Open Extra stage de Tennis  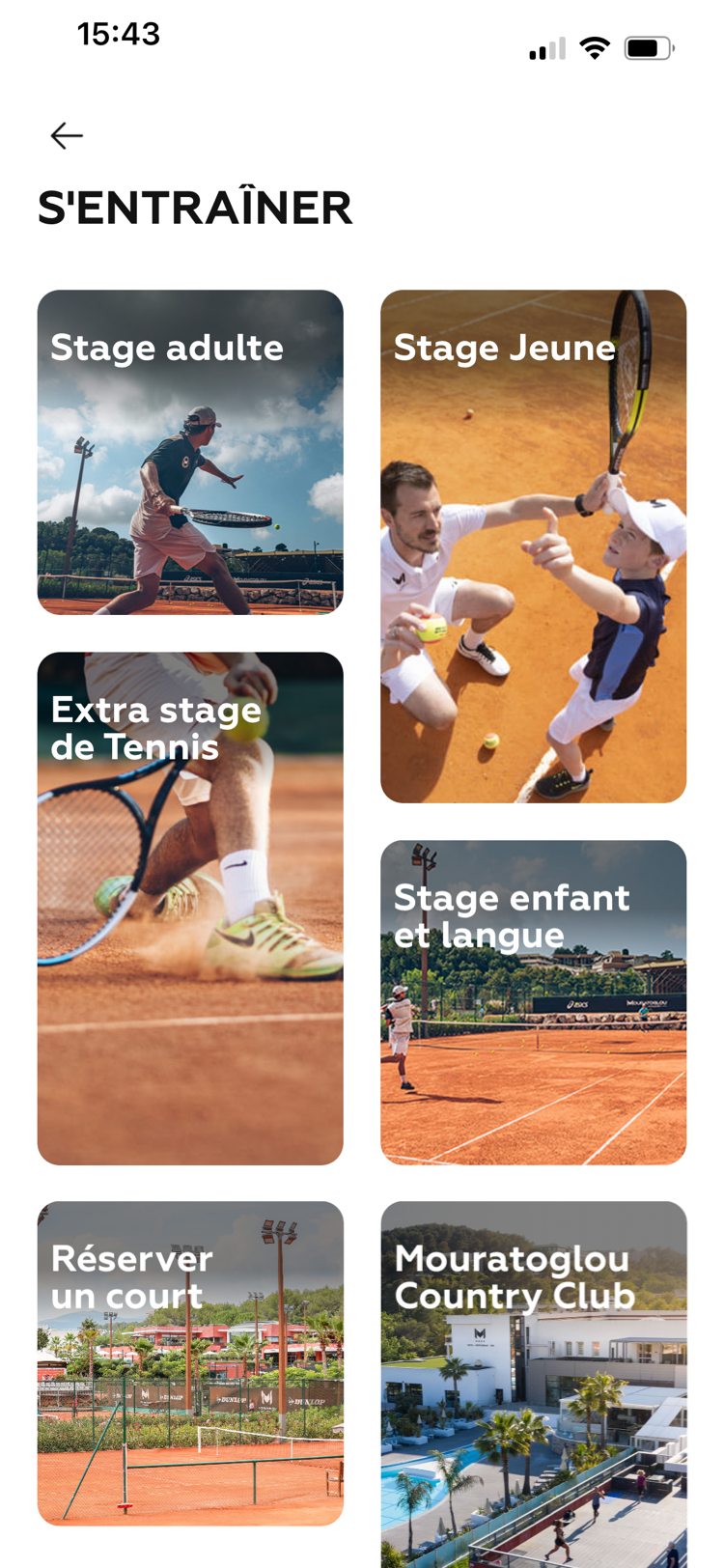(190, 908)
